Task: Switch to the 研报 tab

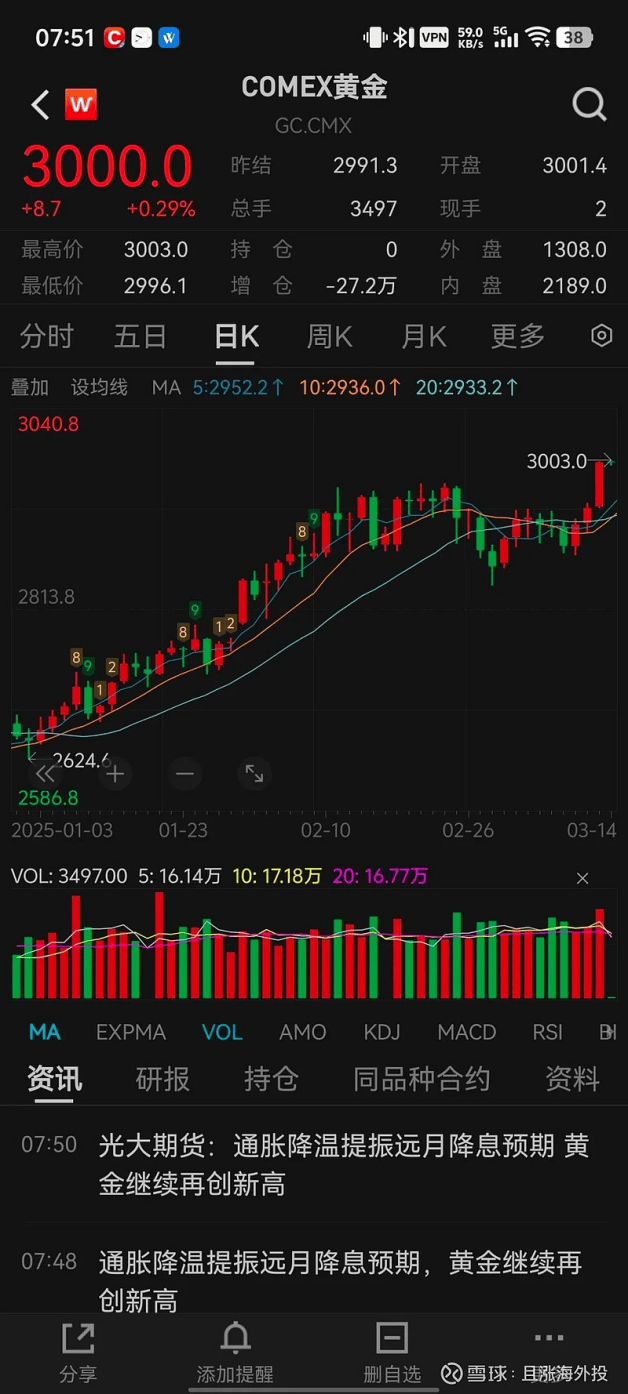Action: 162,1079
